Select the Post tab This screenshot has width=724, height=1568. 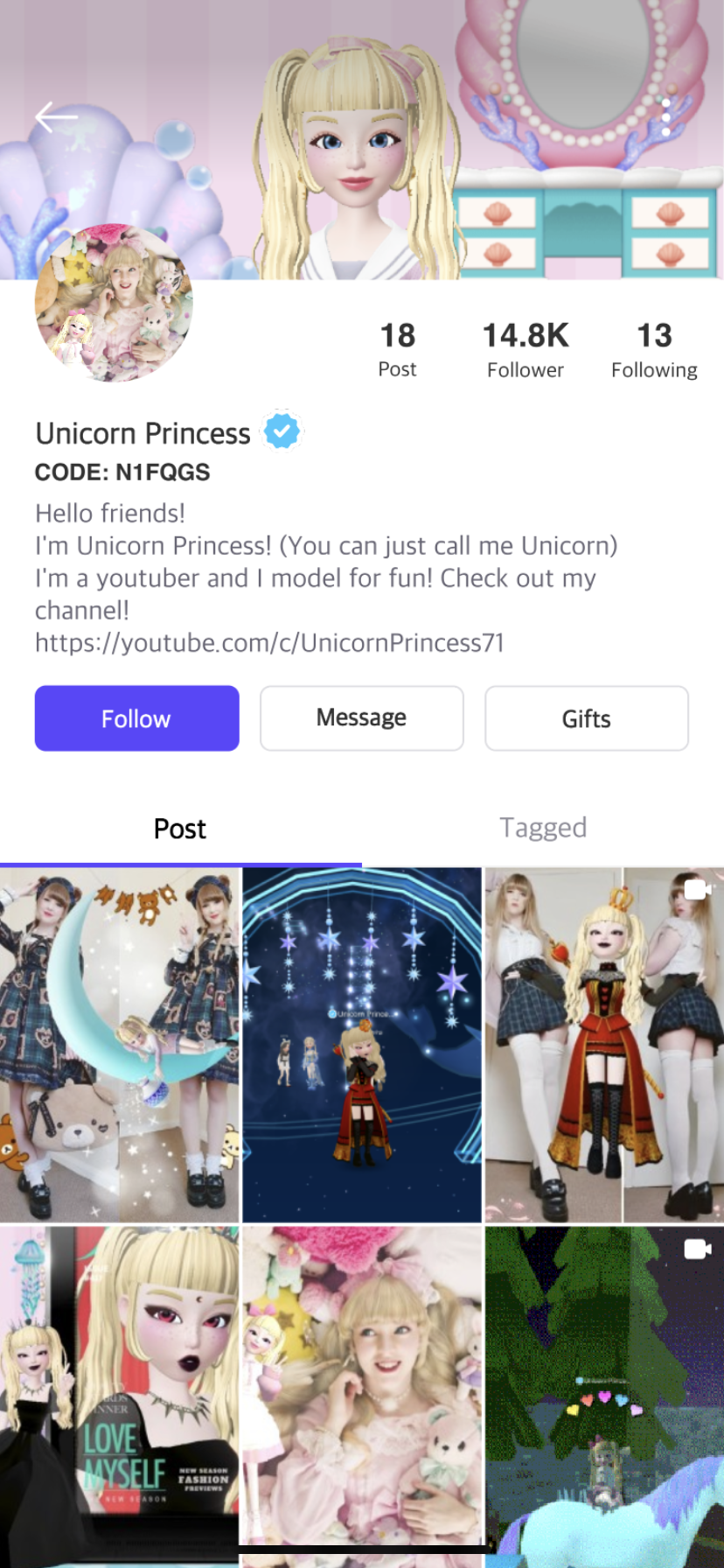click(180, 828)
